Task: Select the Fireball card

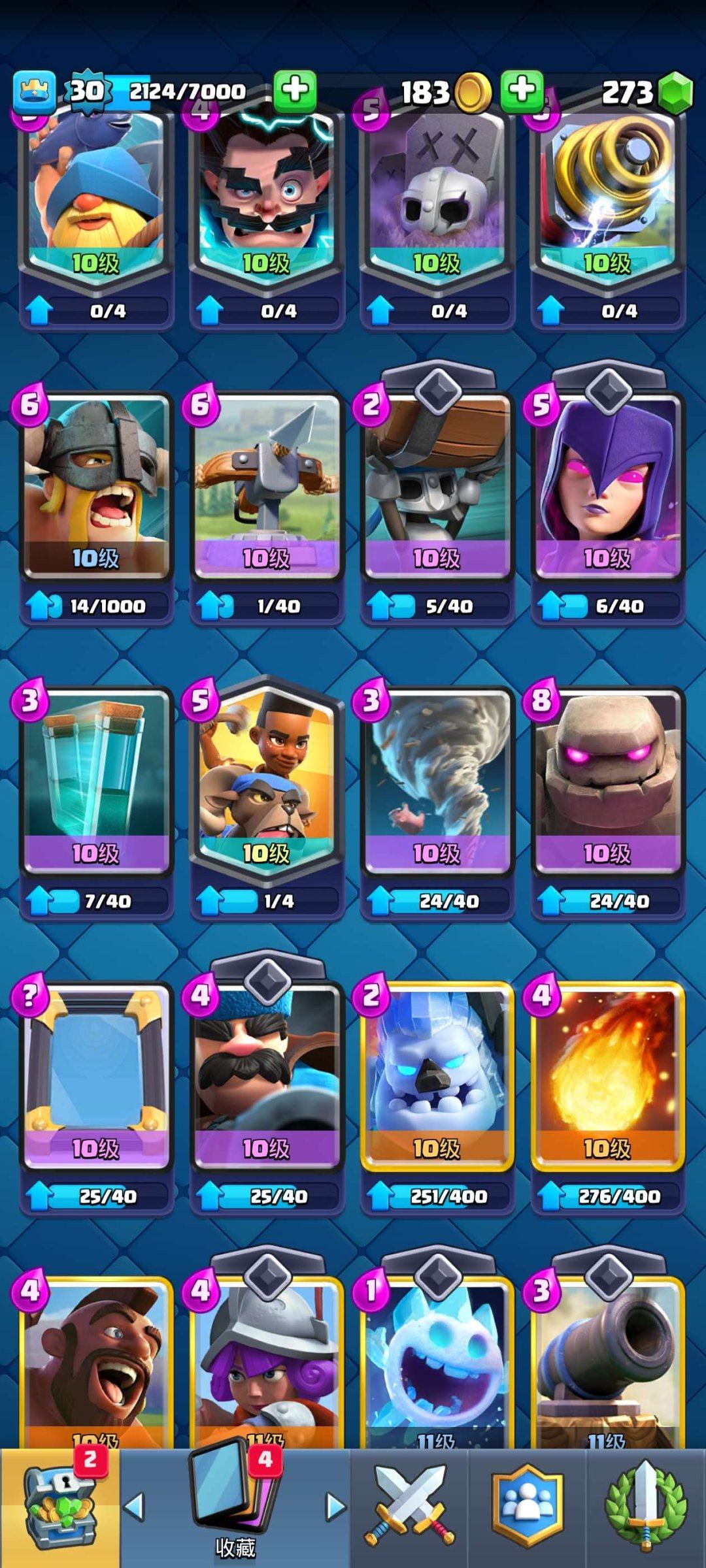Action: pyautogui.click(x=607, y=1075)
